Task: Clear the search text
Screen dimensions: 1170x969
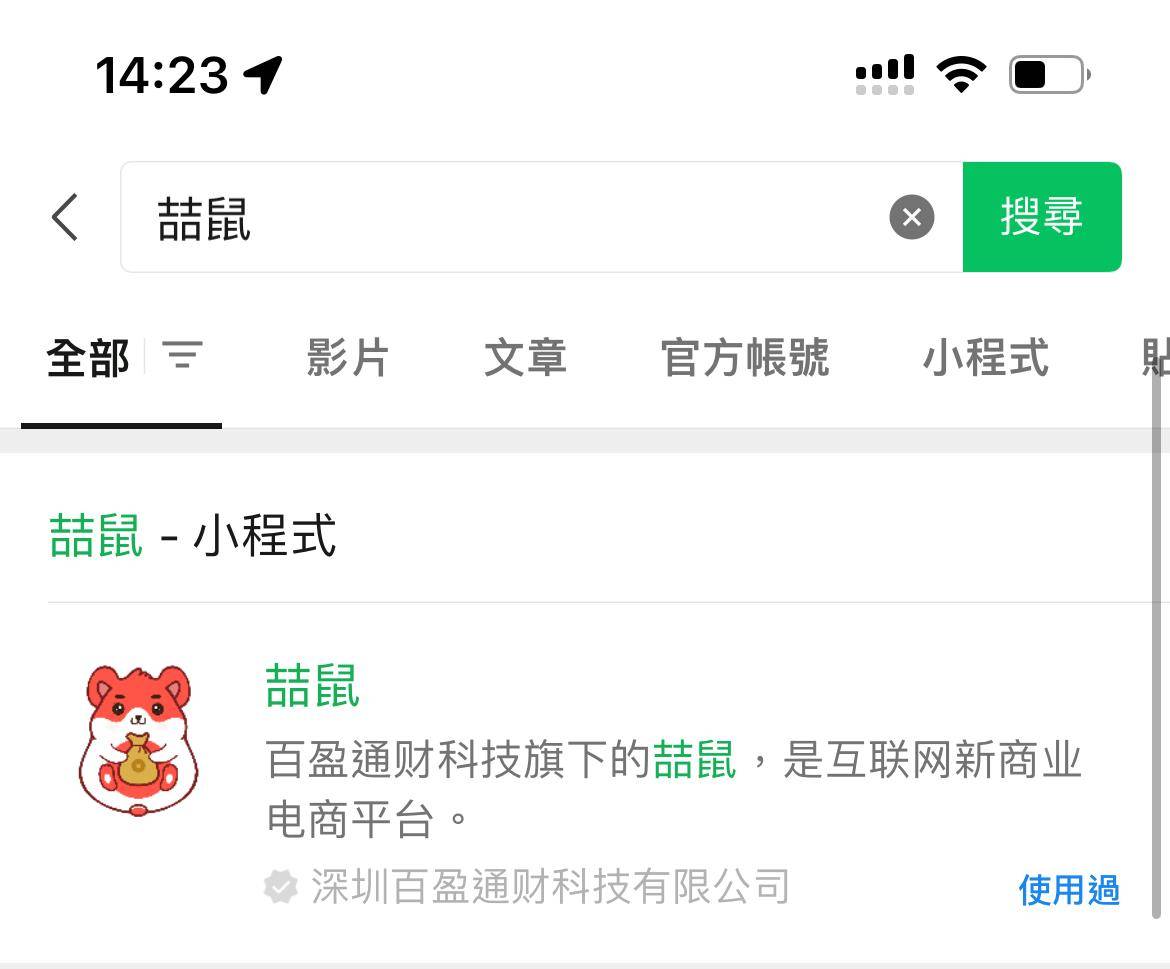Action: [x=911, y=217]
